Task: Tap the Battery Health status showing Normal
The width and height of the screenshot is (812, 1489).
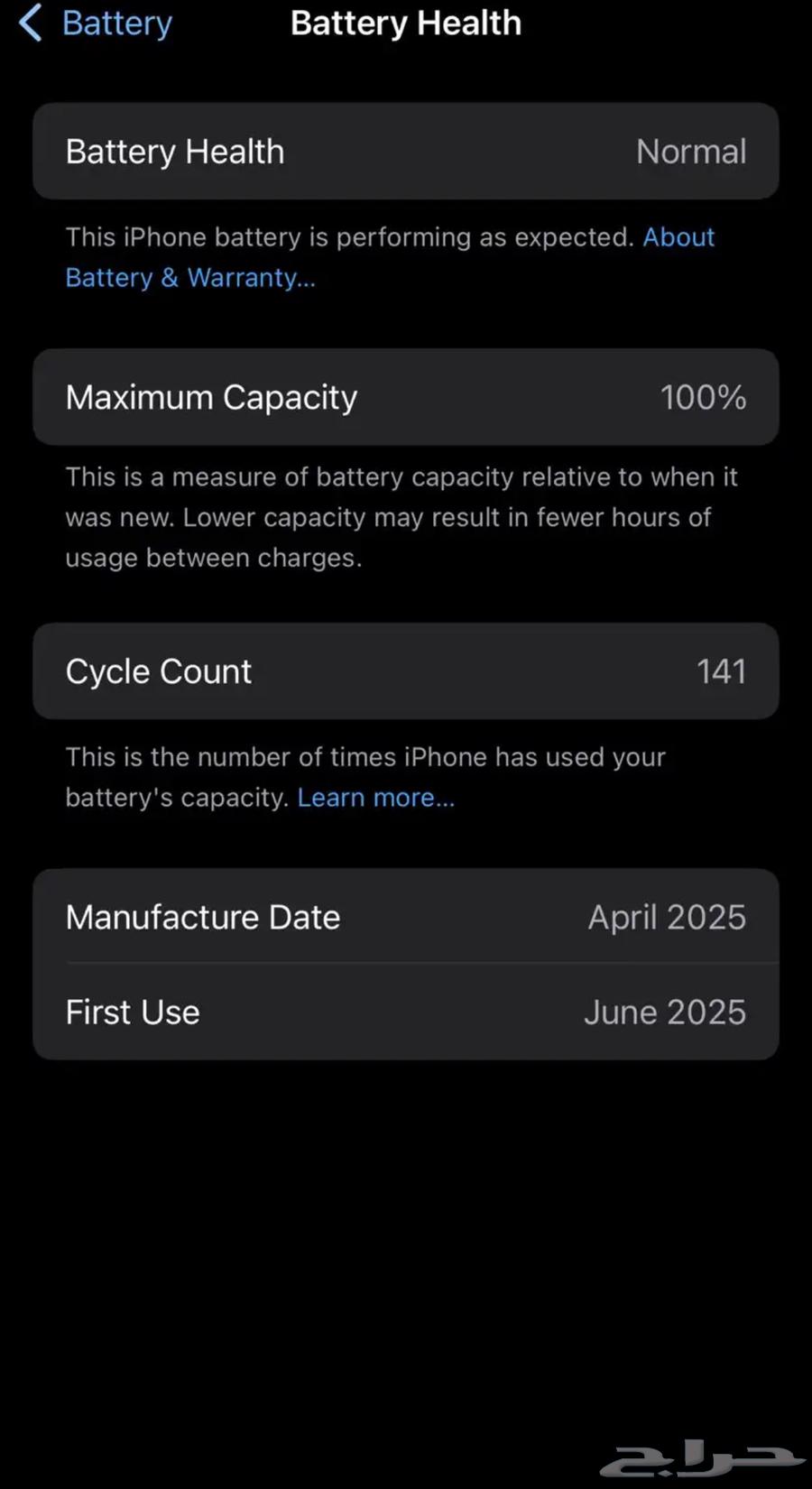Action: click(691, 152)
